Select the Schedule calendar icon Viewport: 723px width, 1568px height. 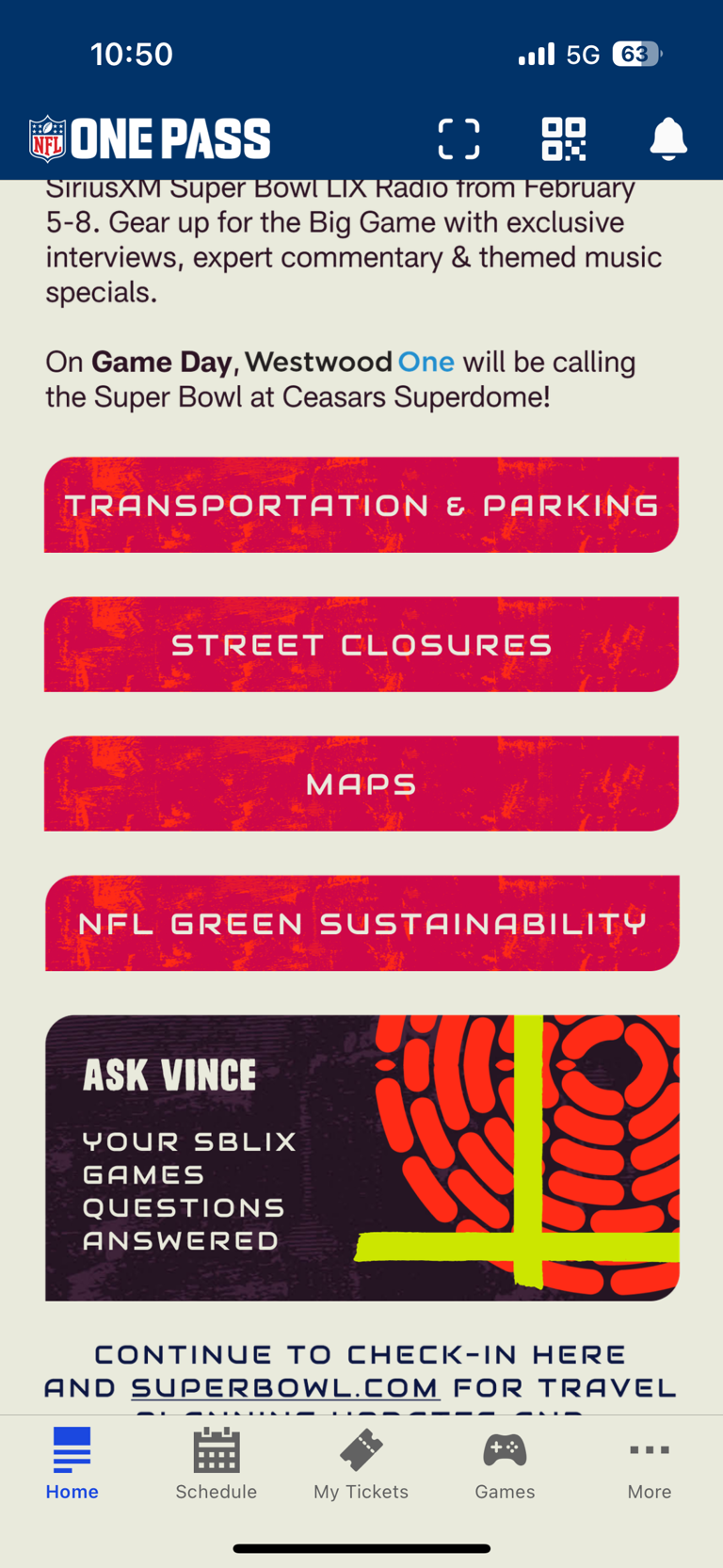tap(216, 1449)
